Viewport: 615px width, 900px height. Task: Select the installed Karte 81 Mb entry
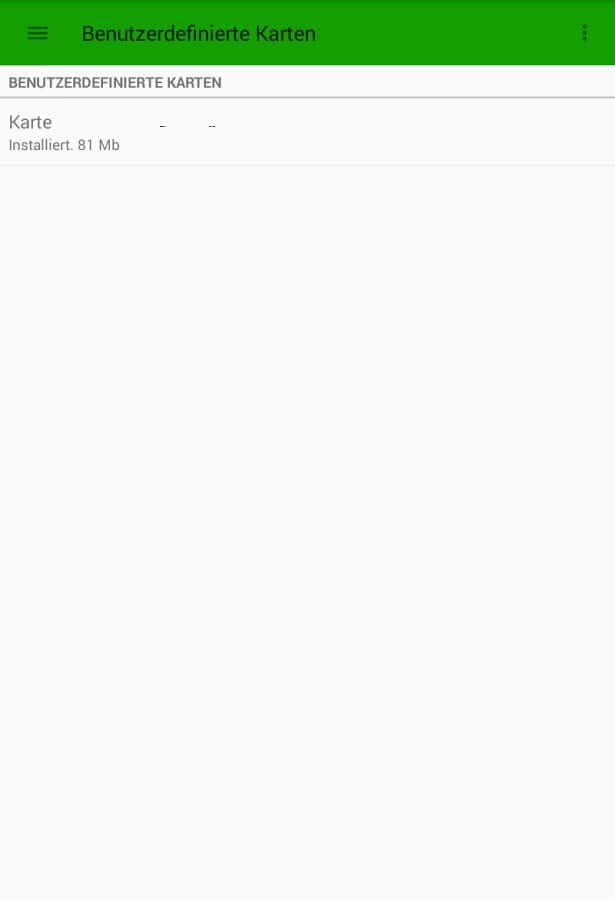point(300,133)
